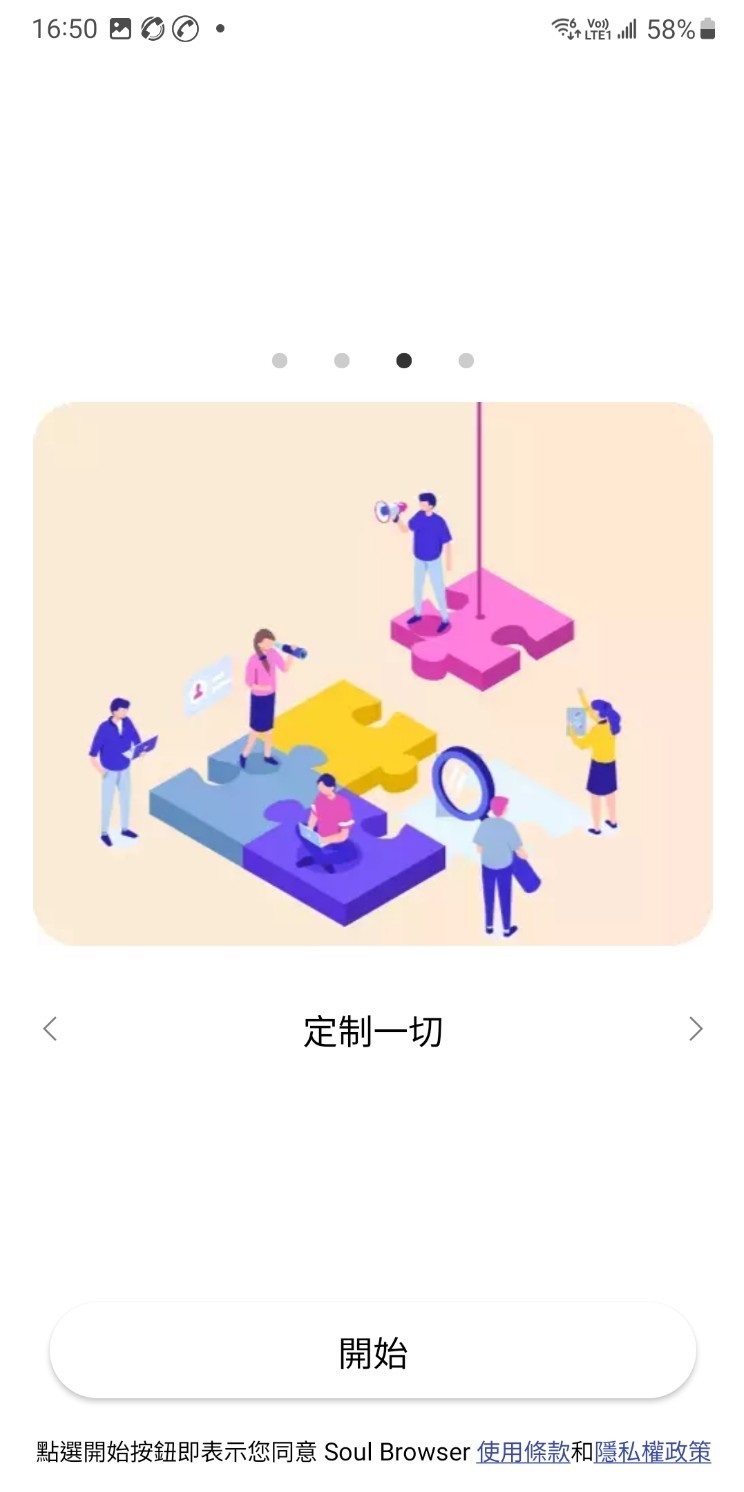
Task: Open the 使用條款 link
Action: pos(523,1452)
